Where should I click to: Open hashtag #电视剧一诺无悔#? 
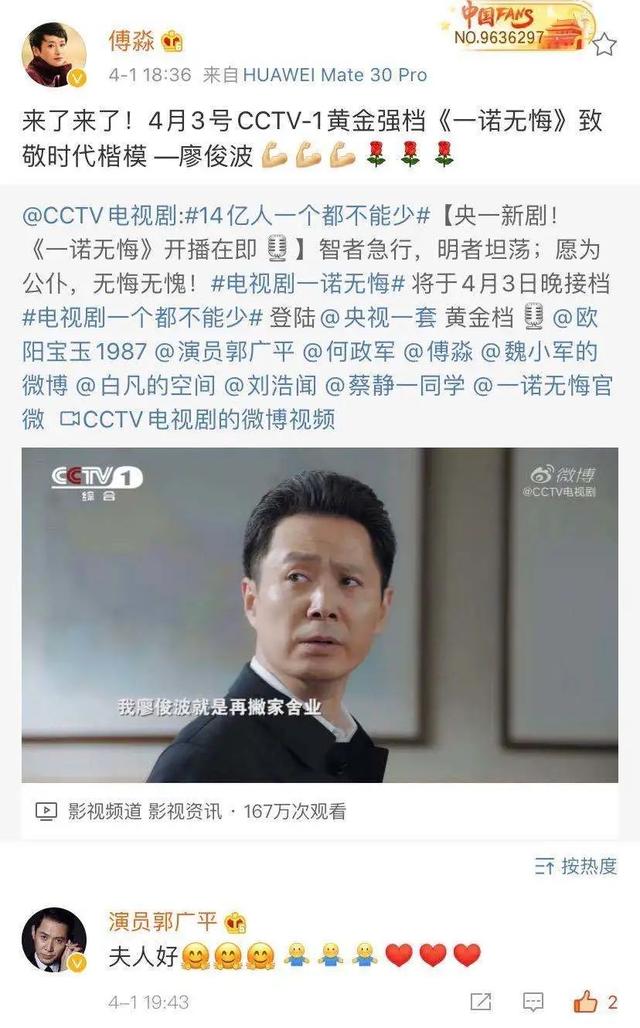pos(308,283)
